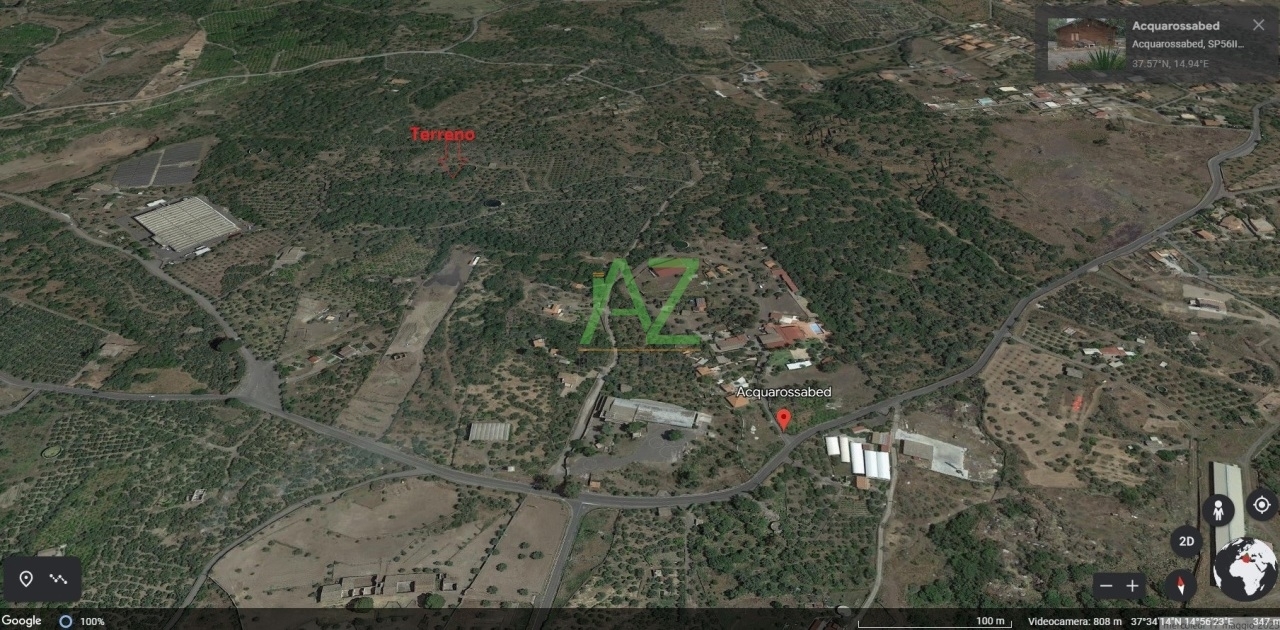Tap the mini globe overview
Image resolution: width=1280 pixels, height=630 pixels.
point(1246,569)
